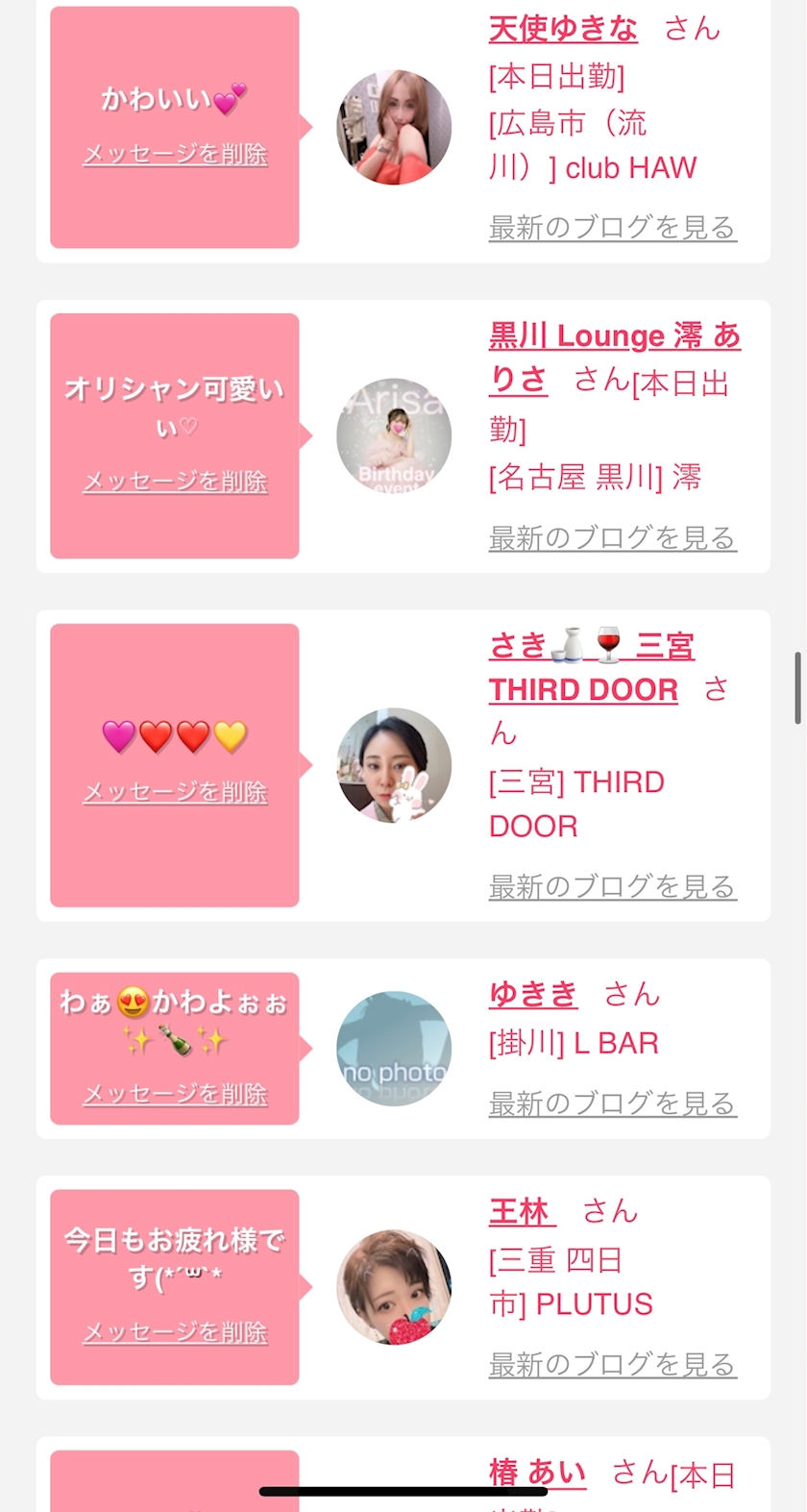
Task: Open 黒川 Lounge 澪 ありさ's profile link
Action: [x=614, y=336]
